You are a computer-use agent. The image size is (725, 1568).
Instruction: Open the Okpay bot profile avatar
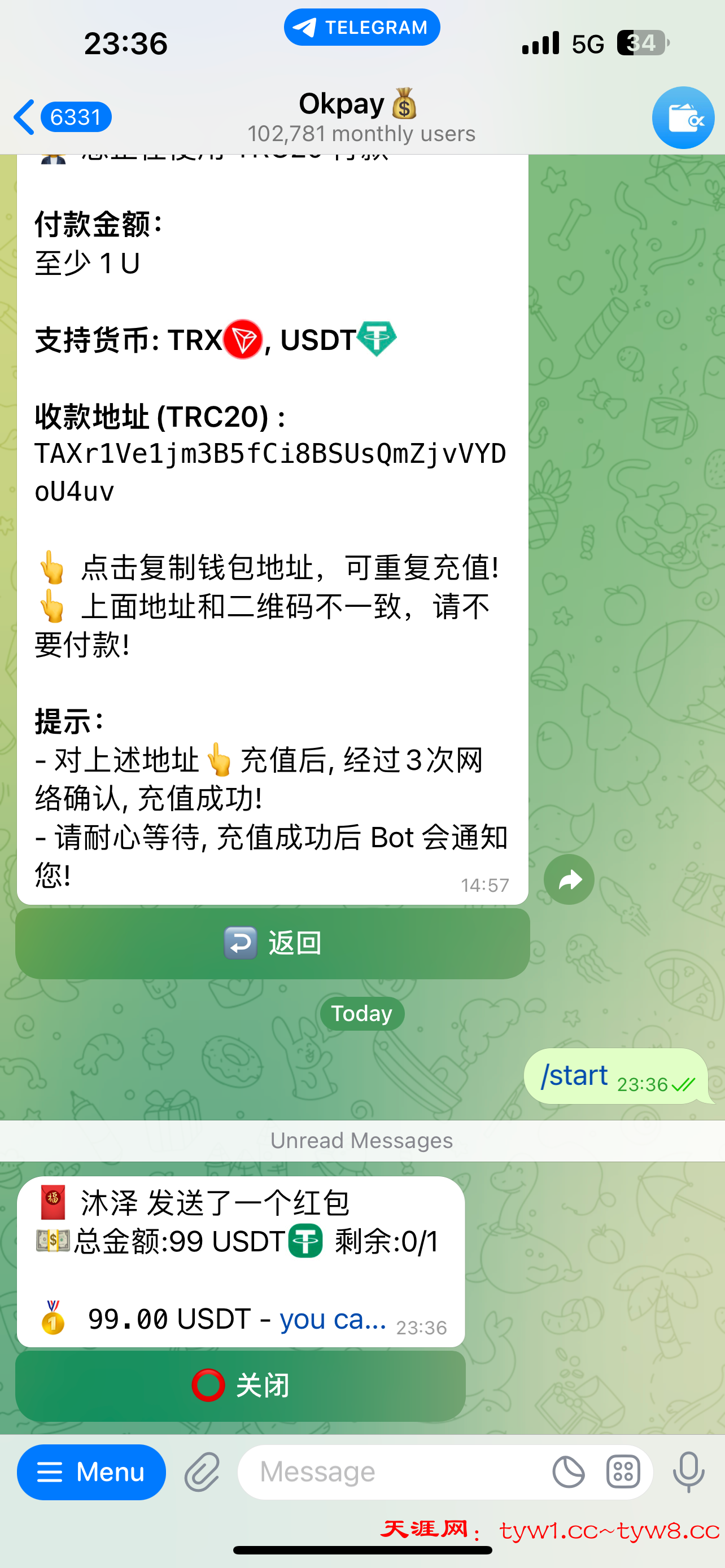[x=683, y=118]
